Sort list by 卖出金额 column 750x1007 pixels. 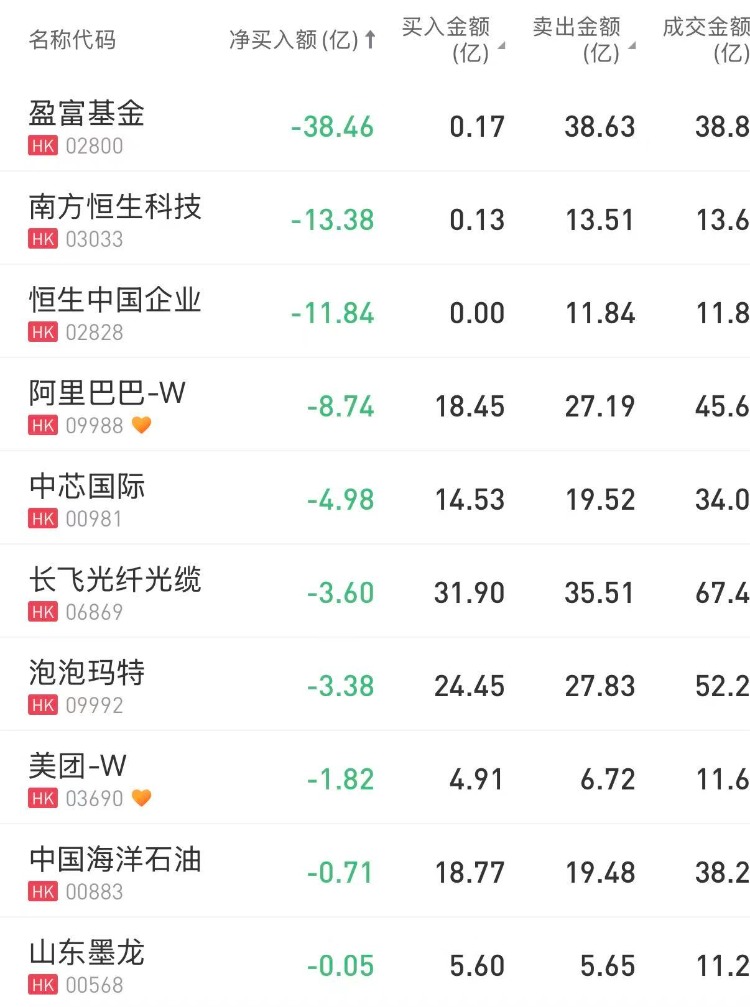point(582,40)
